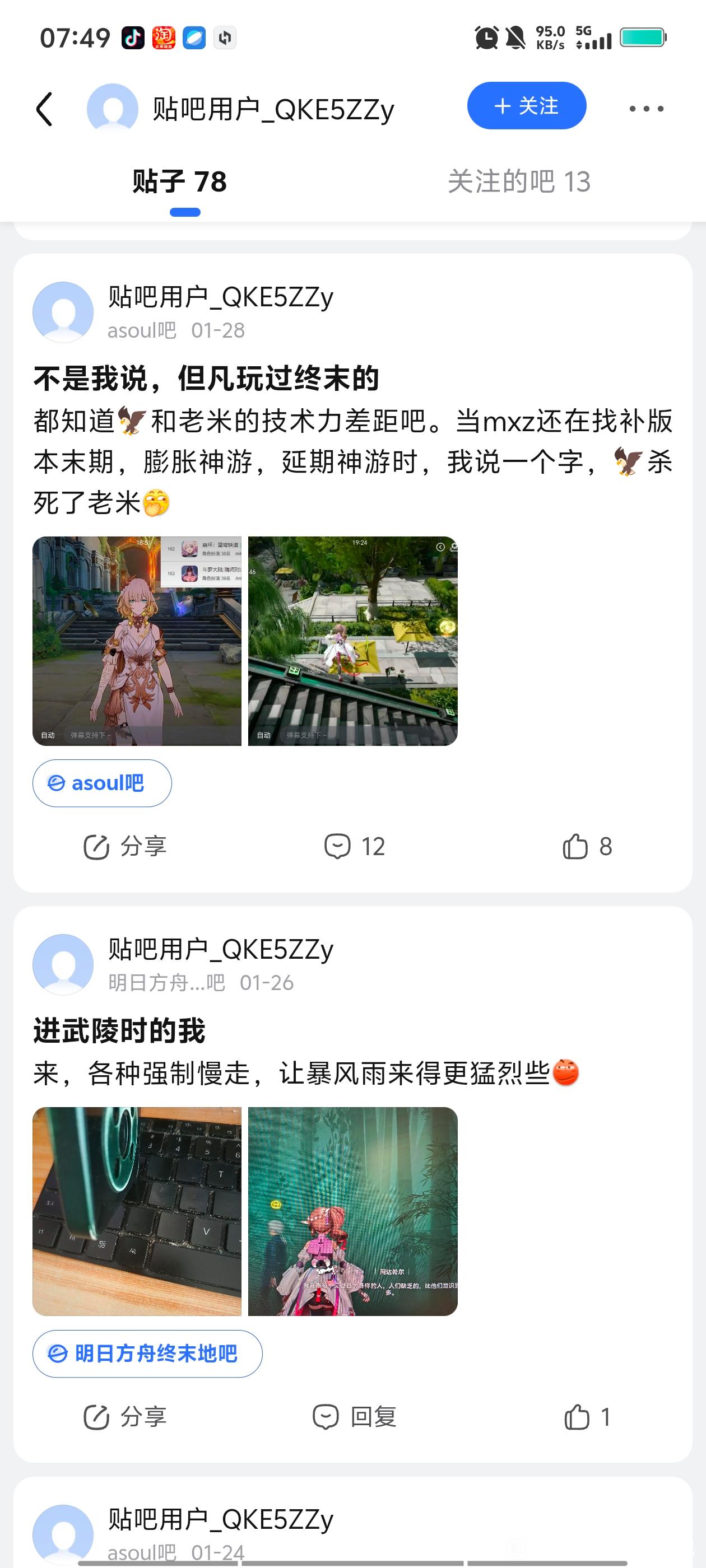The width and height of the screenshot is (706, 1568).
Task: Switch to the 贴子 78 tab
Action: click(180, 182)
